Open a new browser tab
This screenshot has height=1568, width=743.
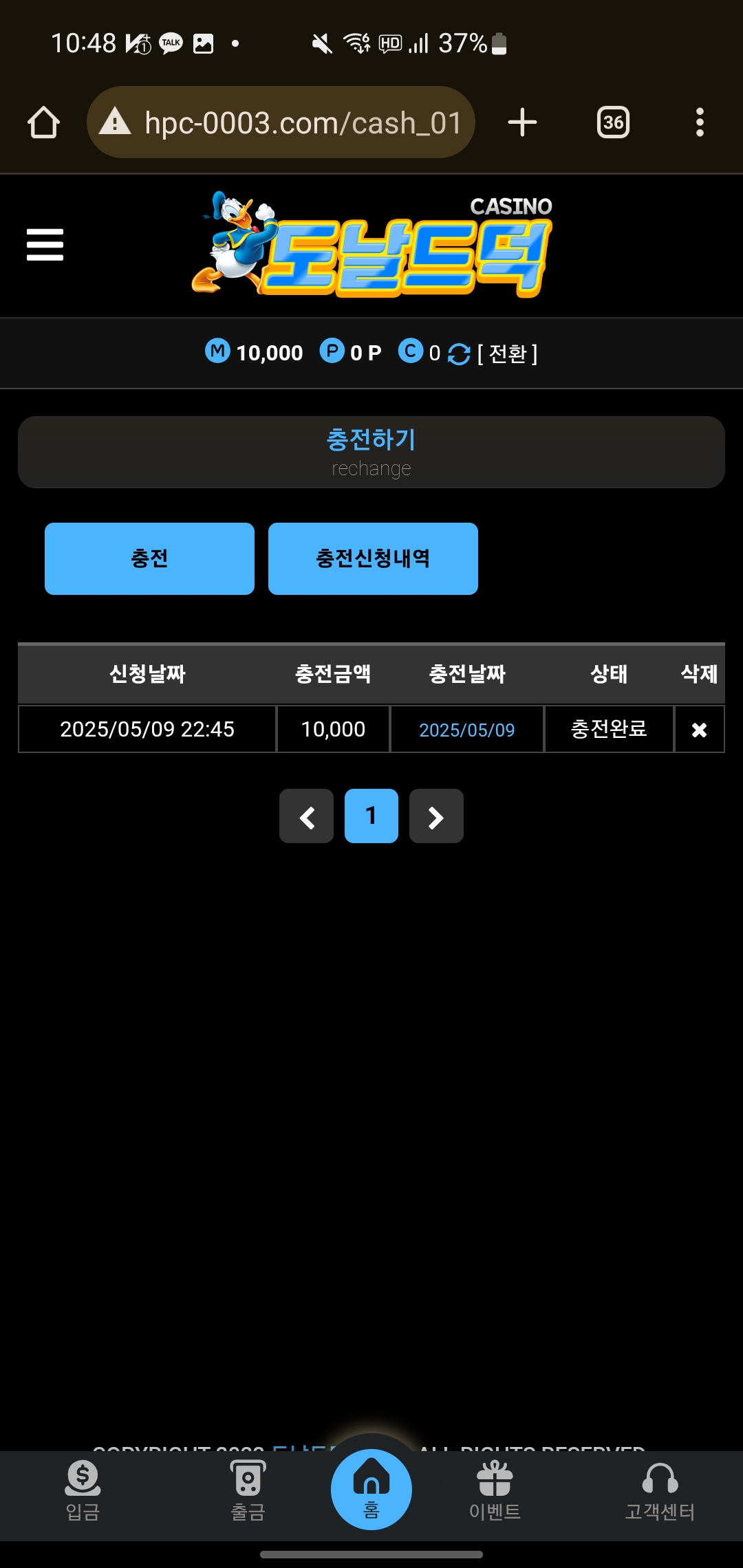coord(522,122)
